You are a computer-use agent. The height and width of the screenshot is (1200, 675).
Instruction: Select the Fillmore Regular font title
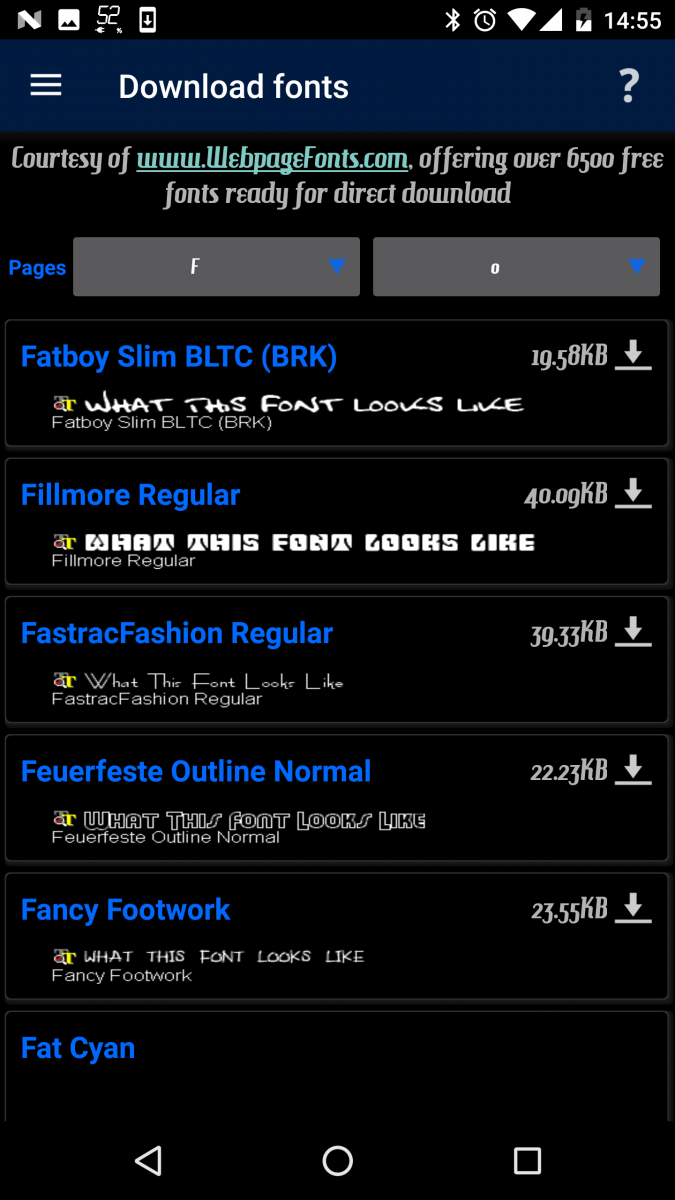pyautogui.click(x=131, y=495)
